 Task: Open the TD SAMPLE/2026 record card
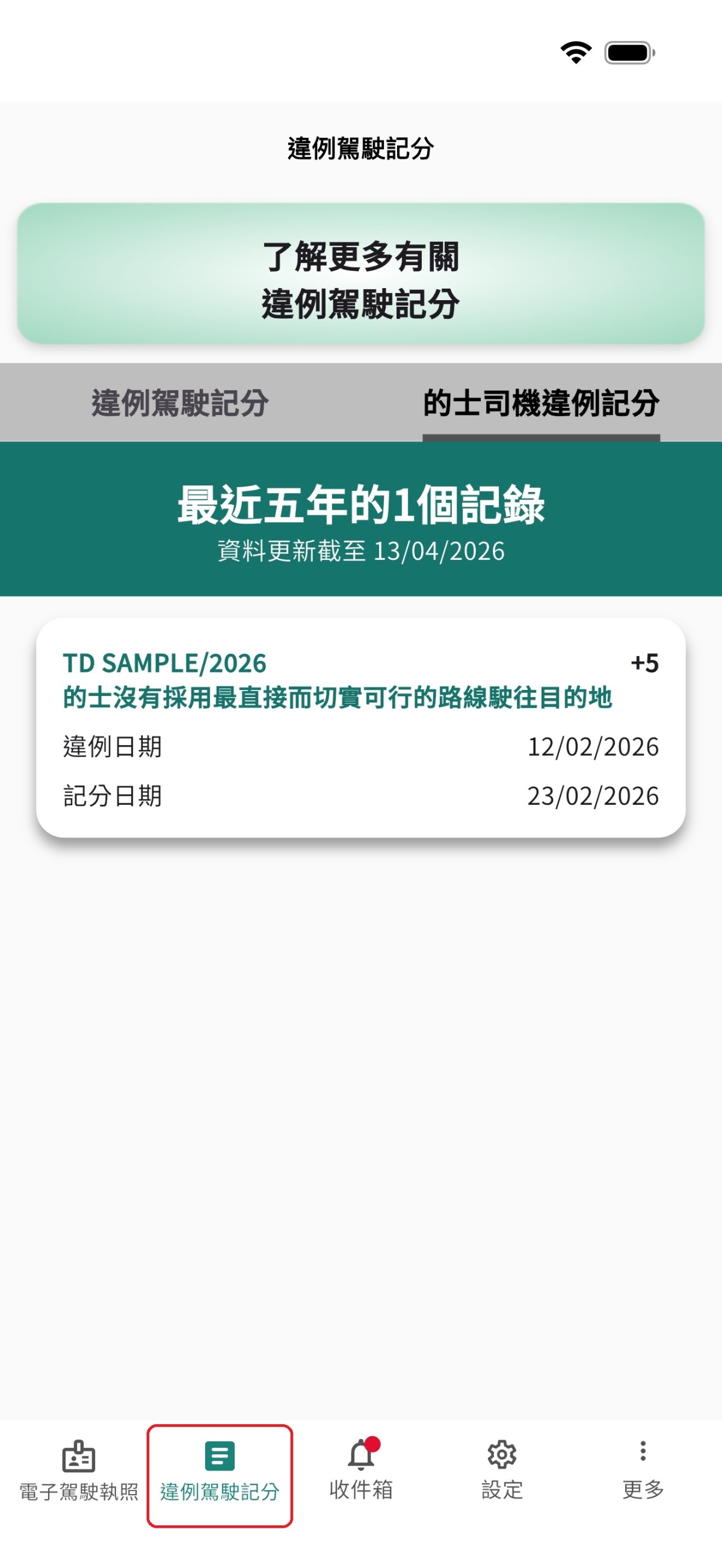[360, 727]
